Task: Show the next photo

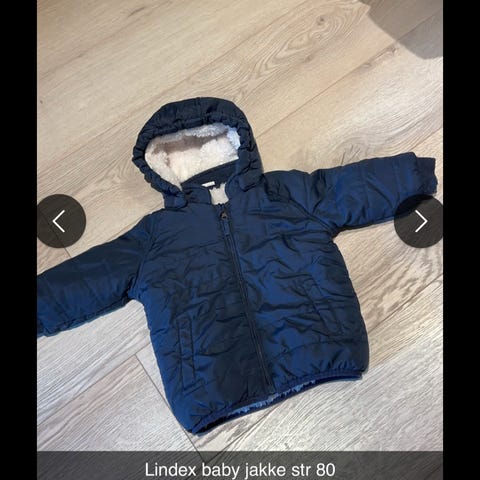Action: (419, 221)
